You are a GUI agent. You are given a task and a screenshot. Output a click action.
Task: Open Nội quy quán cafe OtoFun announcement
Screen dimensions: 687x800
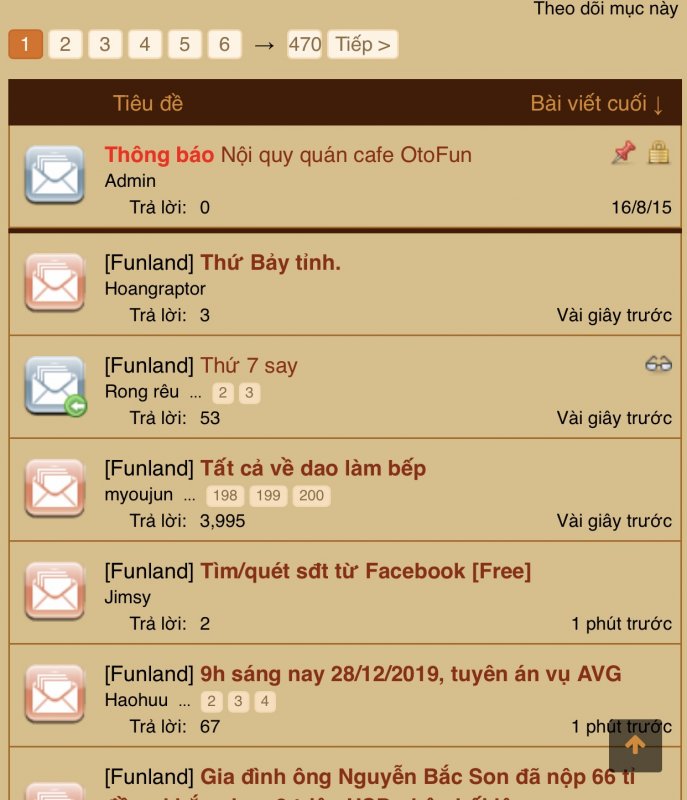pos(345,155)
